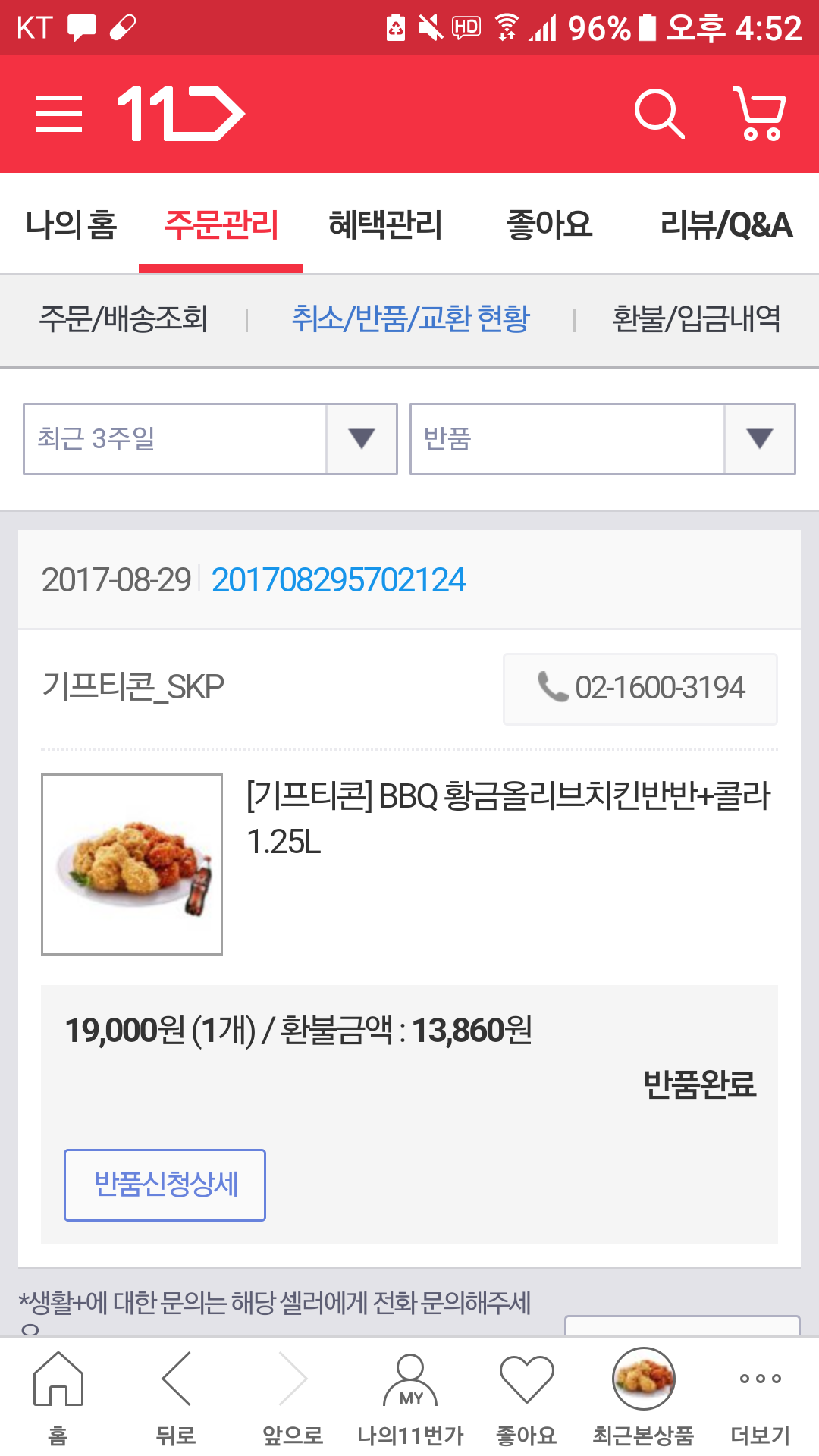The width and height of the screenshot is (819, 1456).
Task: Switch to 혜택관리 tab
Action: click(385, 225)
